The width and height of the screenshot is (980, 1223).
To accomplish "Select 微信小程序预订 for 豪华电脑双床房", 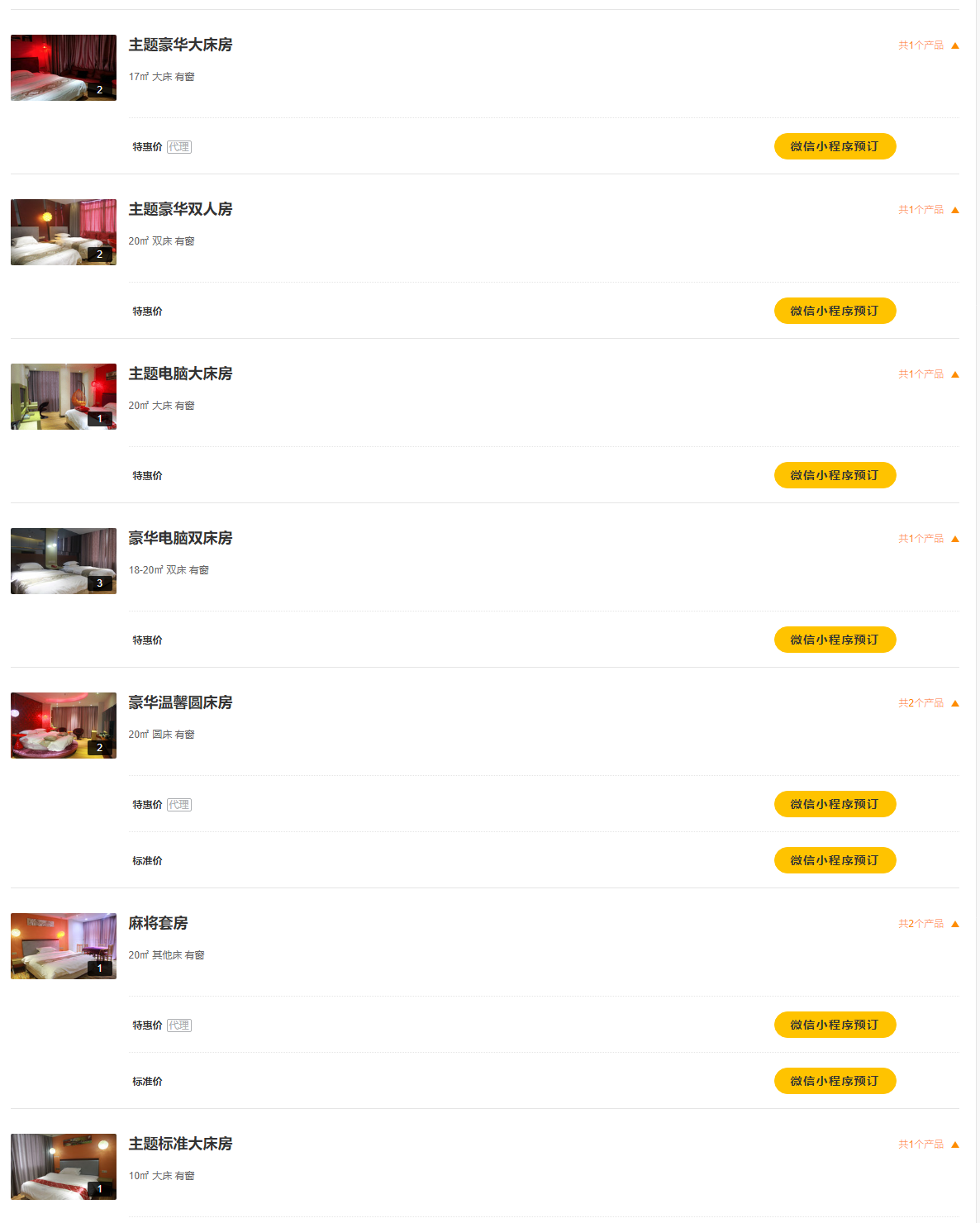I will 835,640.
